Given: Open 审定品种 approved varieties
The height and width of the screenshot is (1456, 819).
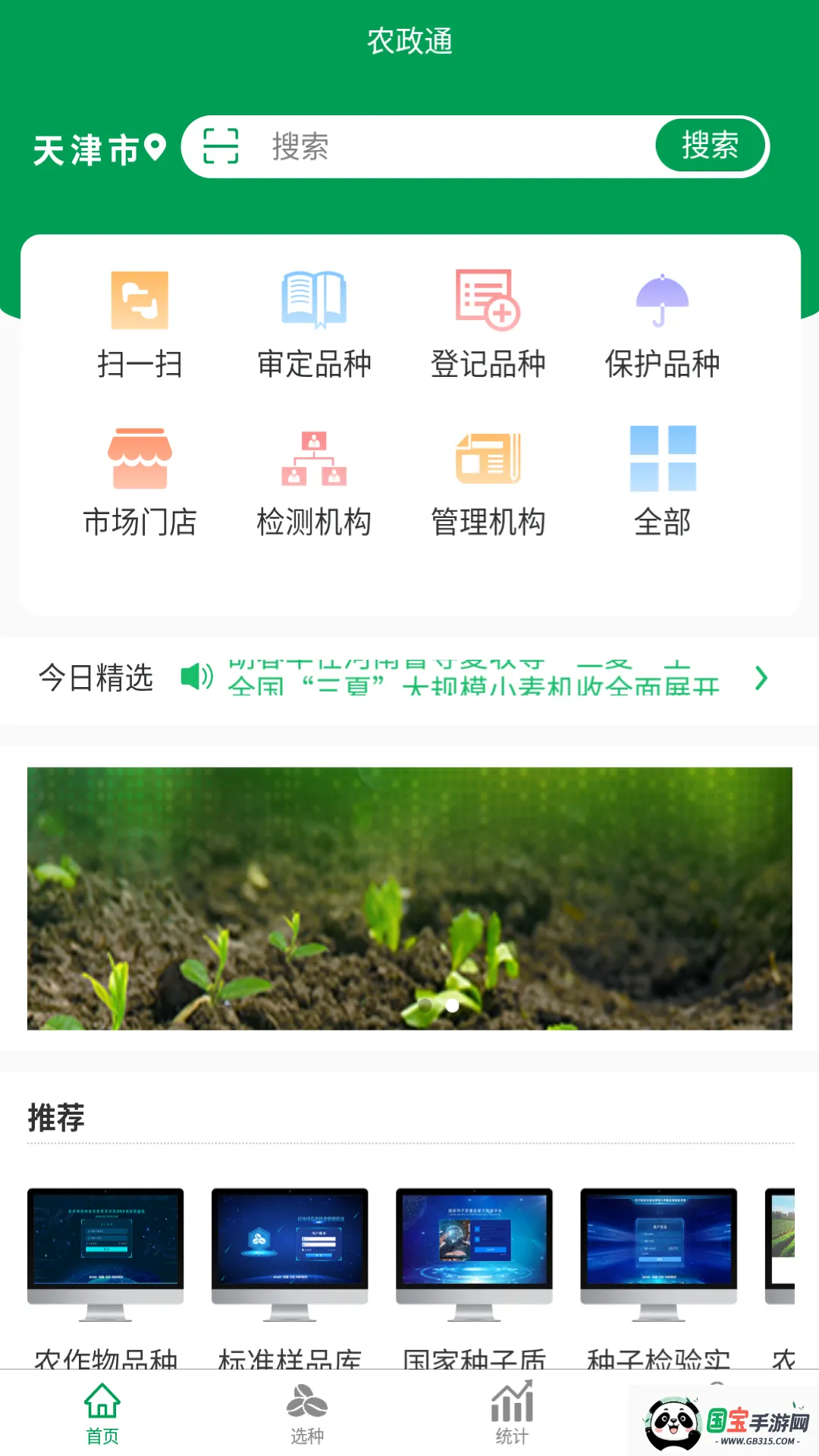Looking at the screenshot, I should 314,321.
